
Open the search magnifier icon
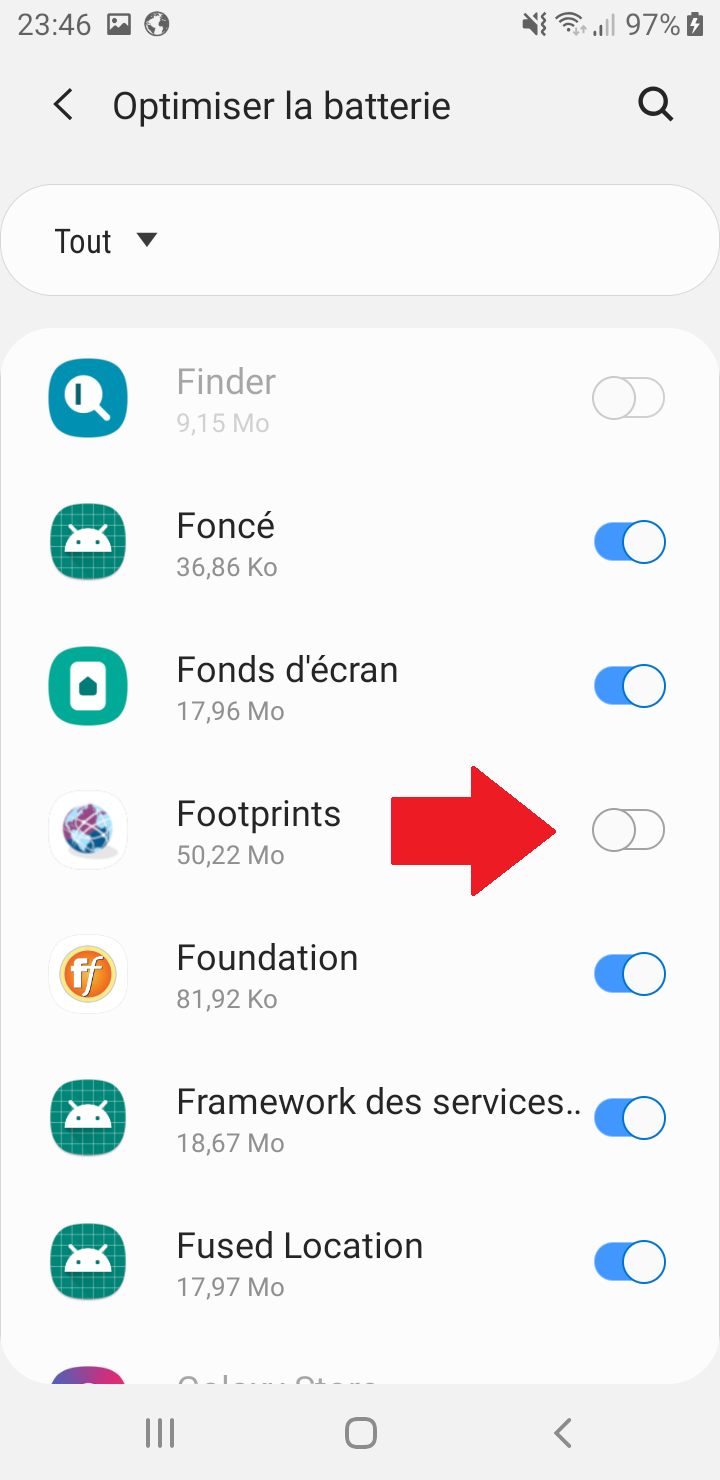(x=655, y=104)
